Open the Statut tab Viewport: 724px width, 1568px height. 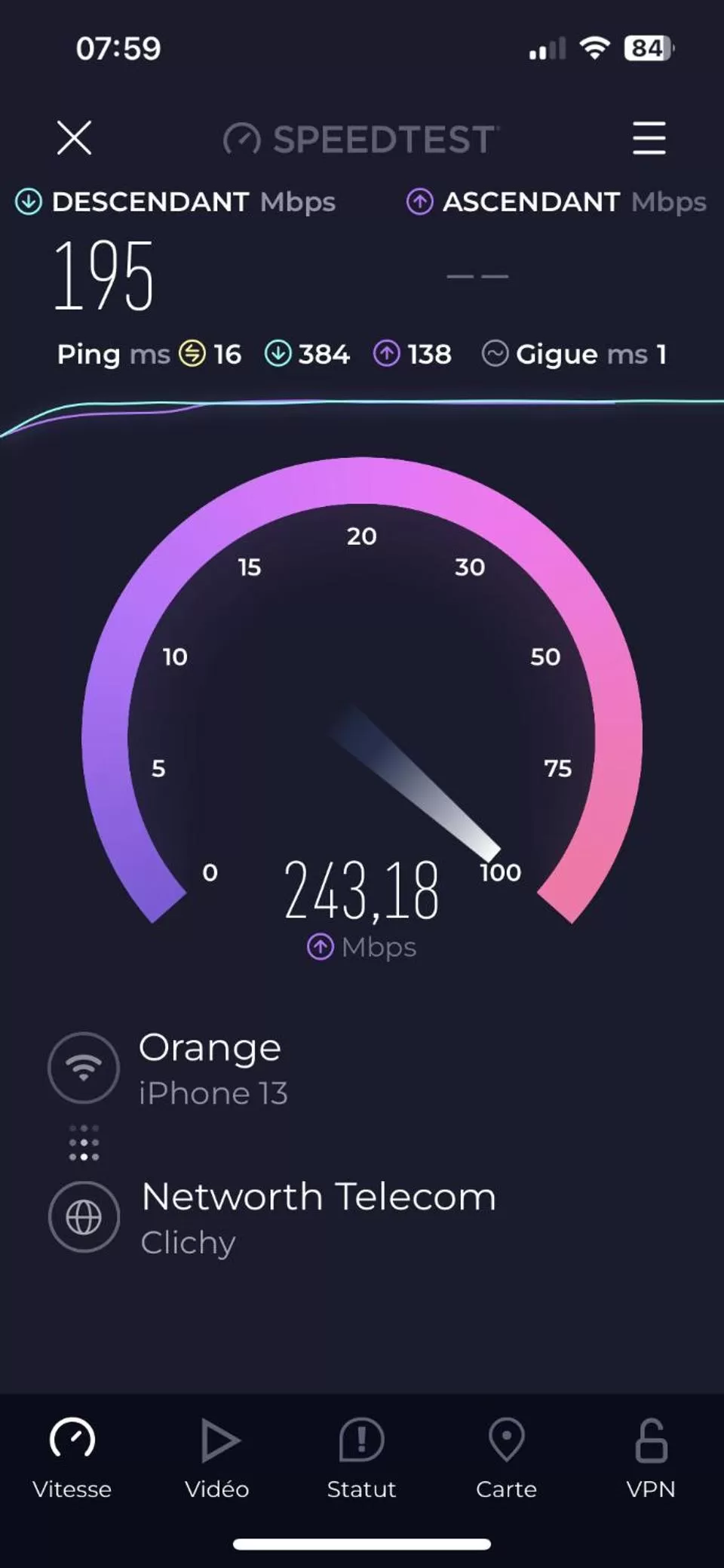point(361,1458)
